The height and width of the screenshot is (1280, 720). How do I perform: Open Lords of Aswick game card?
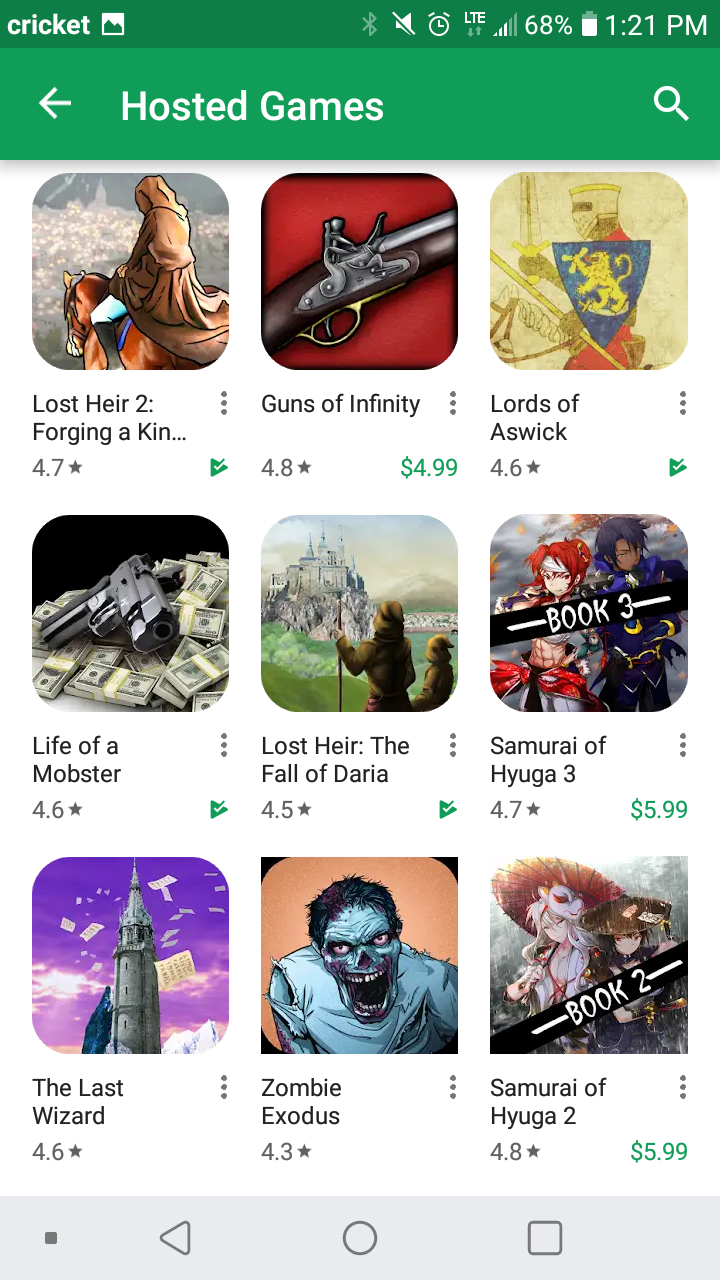point(588,272)
